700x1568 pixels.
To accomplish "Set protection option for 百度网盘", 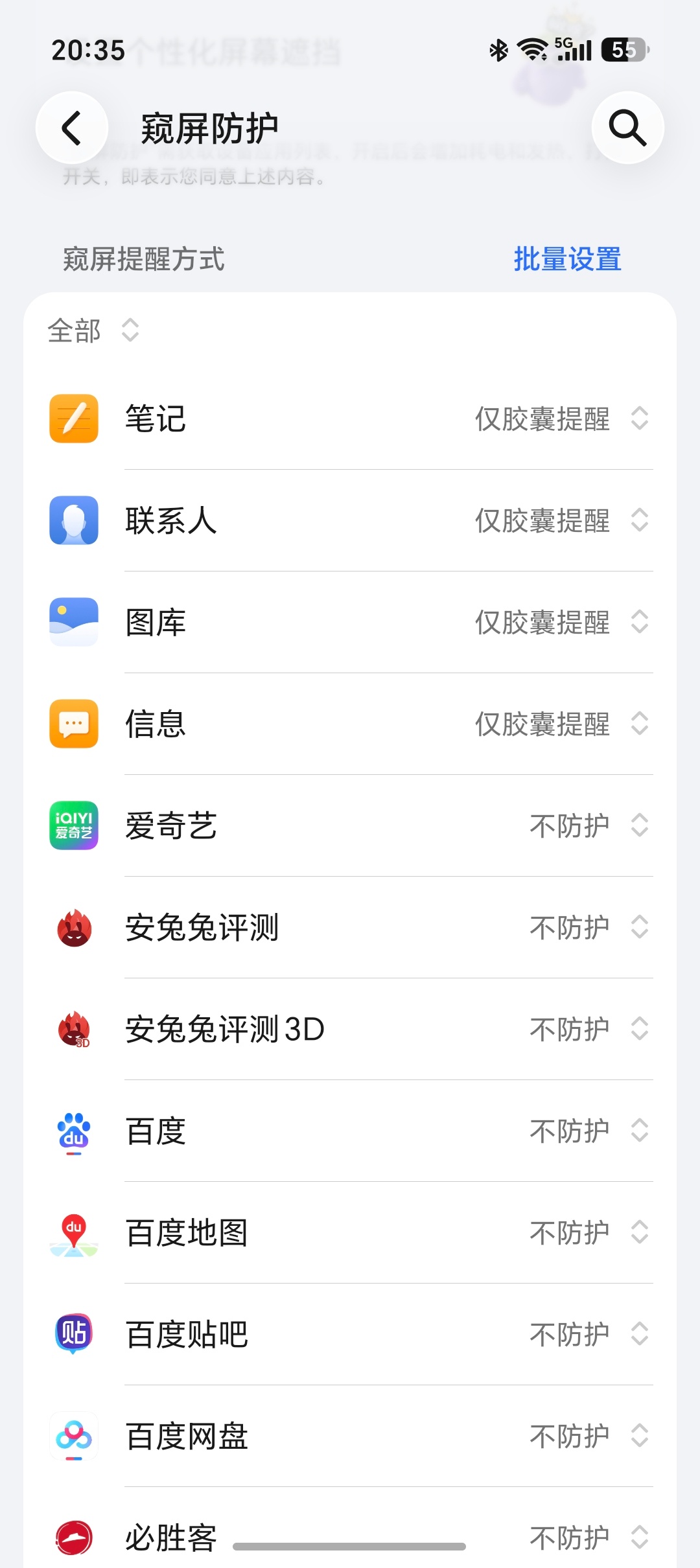I will pos(589,1436).
